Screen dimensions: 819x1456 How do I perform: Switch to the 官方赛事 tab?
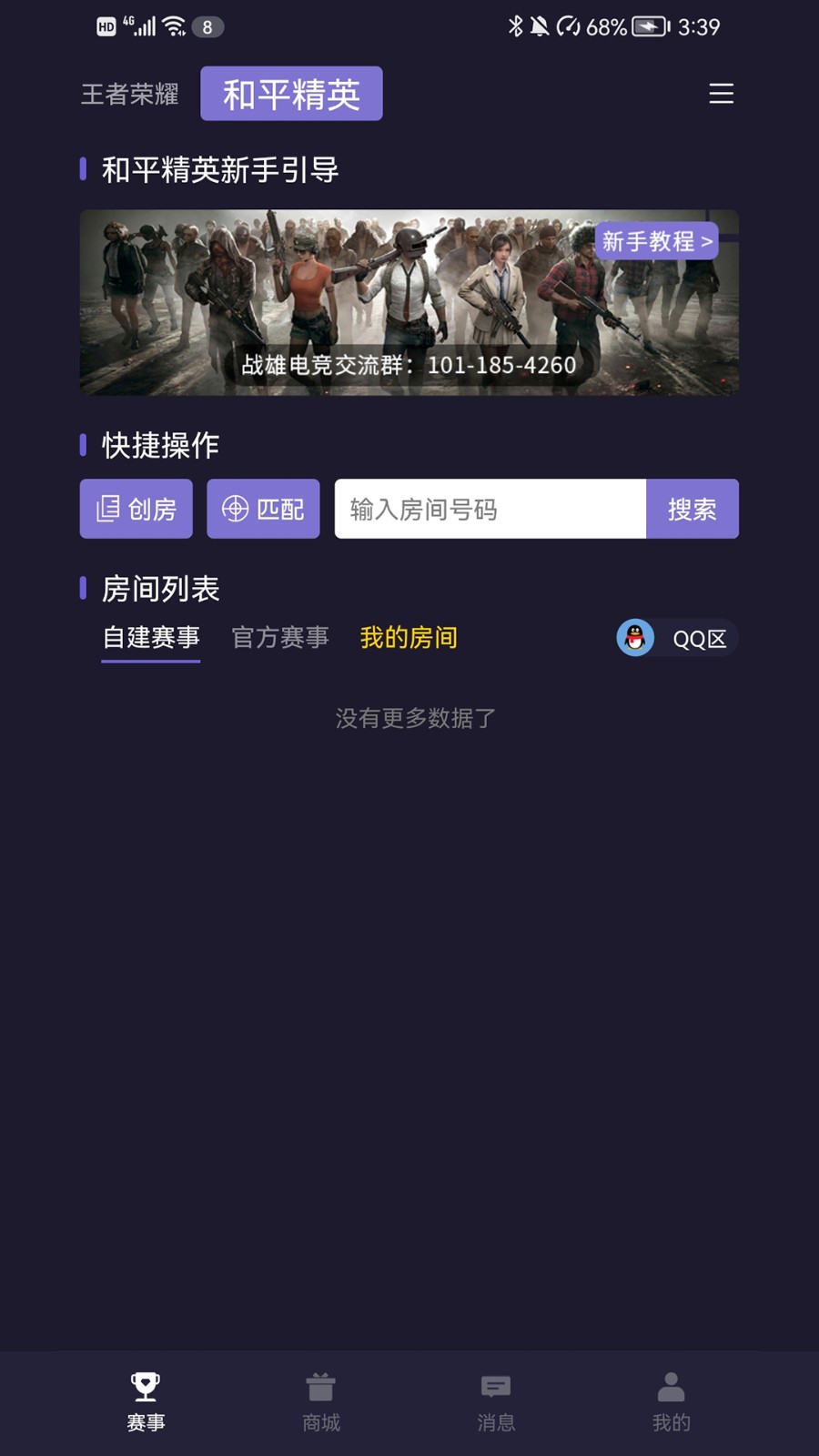tap(280, 638)
